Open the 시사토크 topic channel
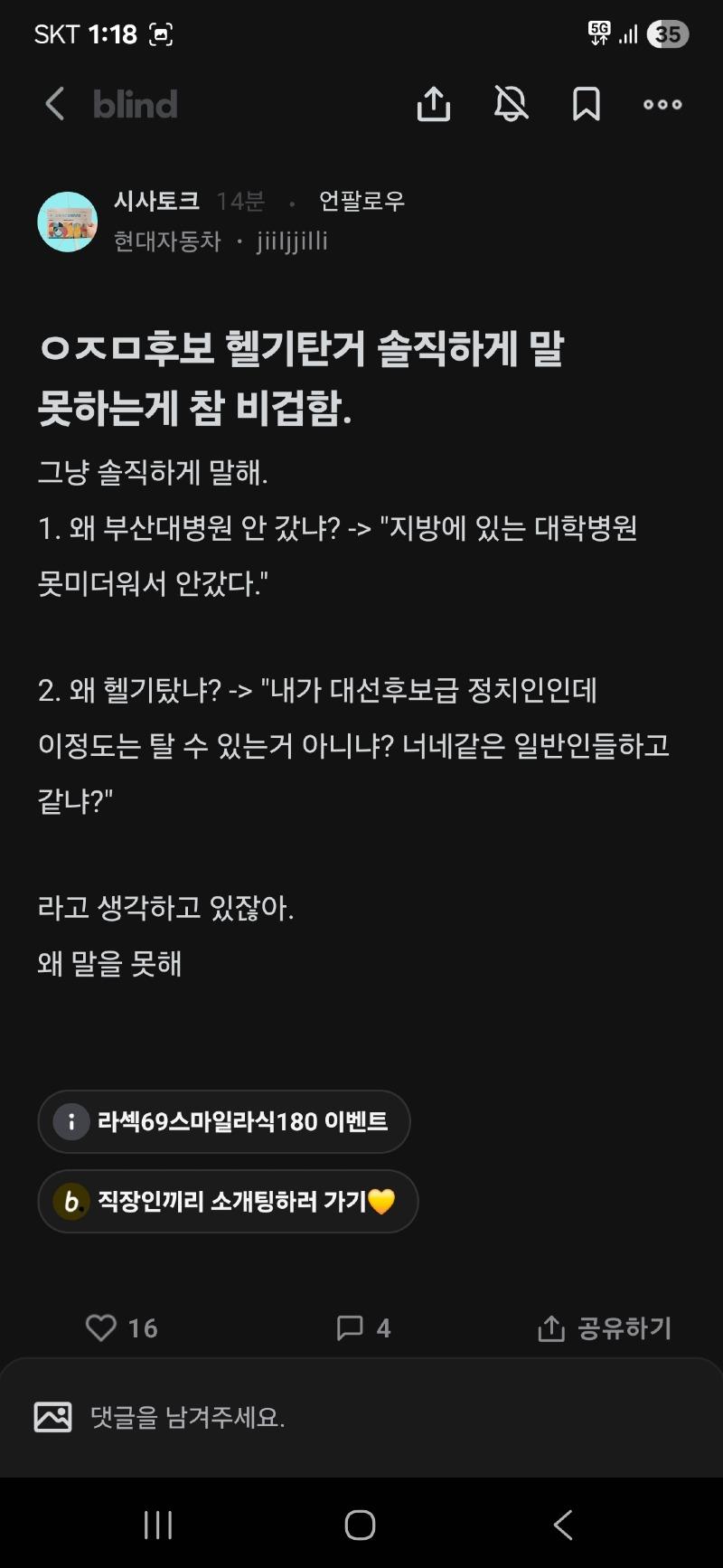 click(156, 201)
